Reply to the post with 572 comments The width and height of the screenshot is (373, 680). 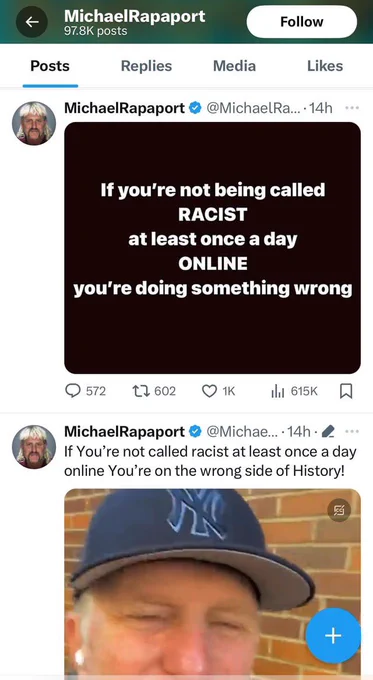[85, 391]
